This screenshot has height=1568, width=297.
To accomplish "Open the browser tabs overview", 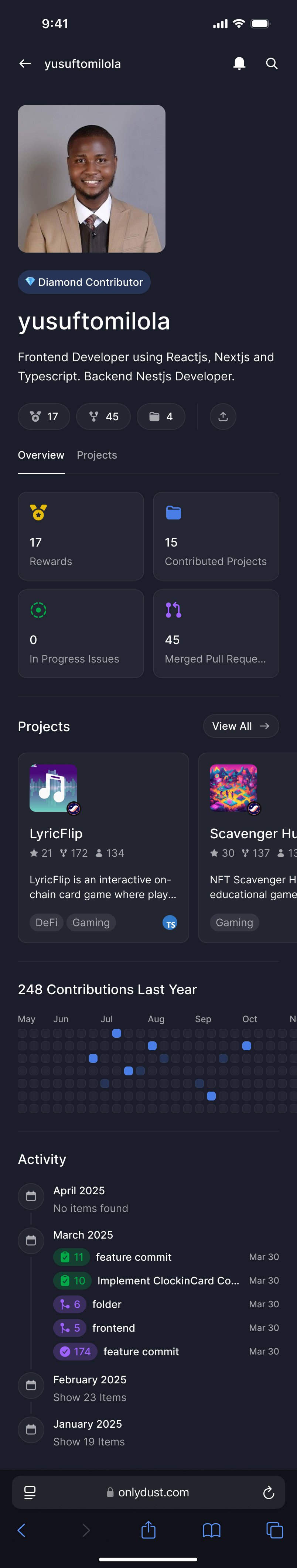I will pos(274,1530).
